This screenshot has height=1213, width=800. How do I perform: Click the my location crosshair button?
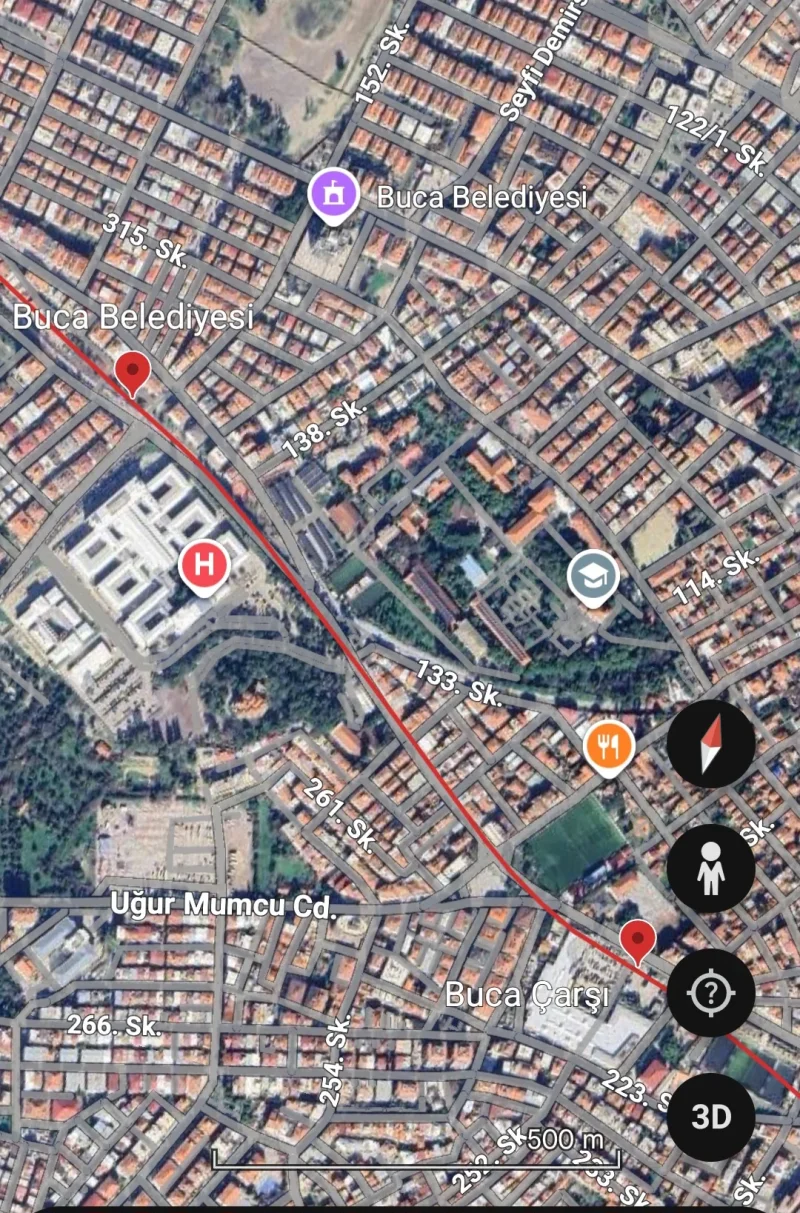click(x=710, y=992)
